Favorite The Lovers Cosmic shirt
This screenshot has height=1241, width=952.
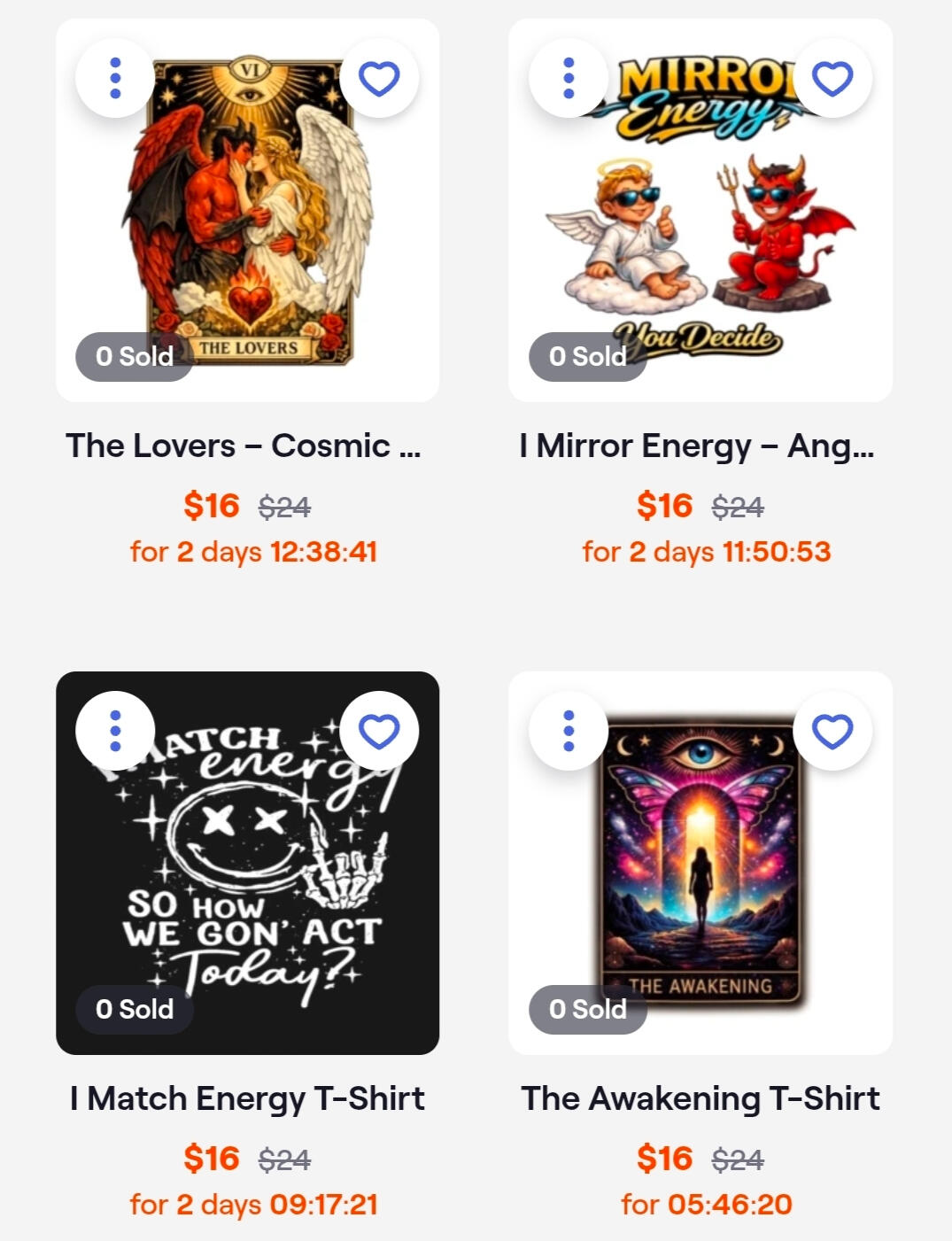click(x=379, y=78)
